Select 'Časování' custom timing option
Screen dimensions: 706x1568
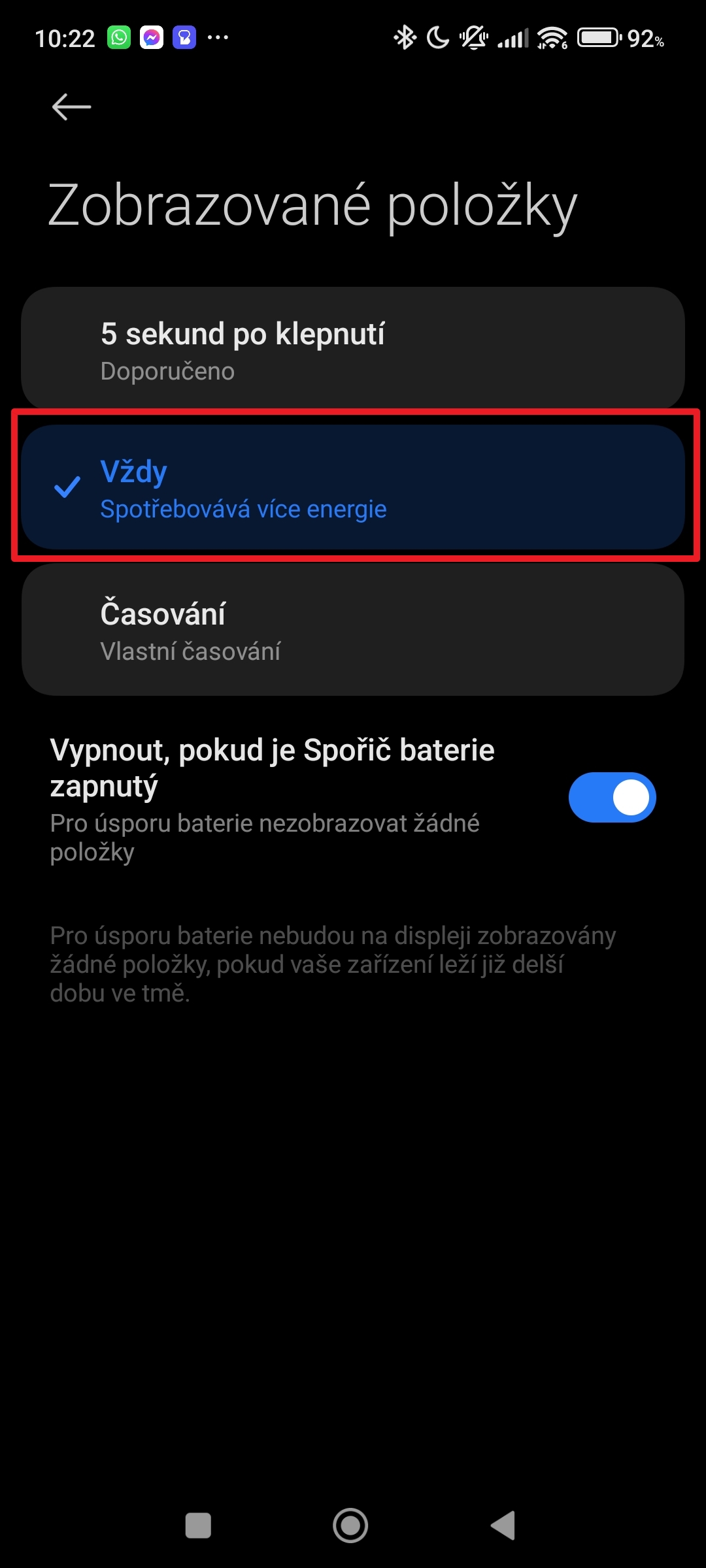(353, 630)
